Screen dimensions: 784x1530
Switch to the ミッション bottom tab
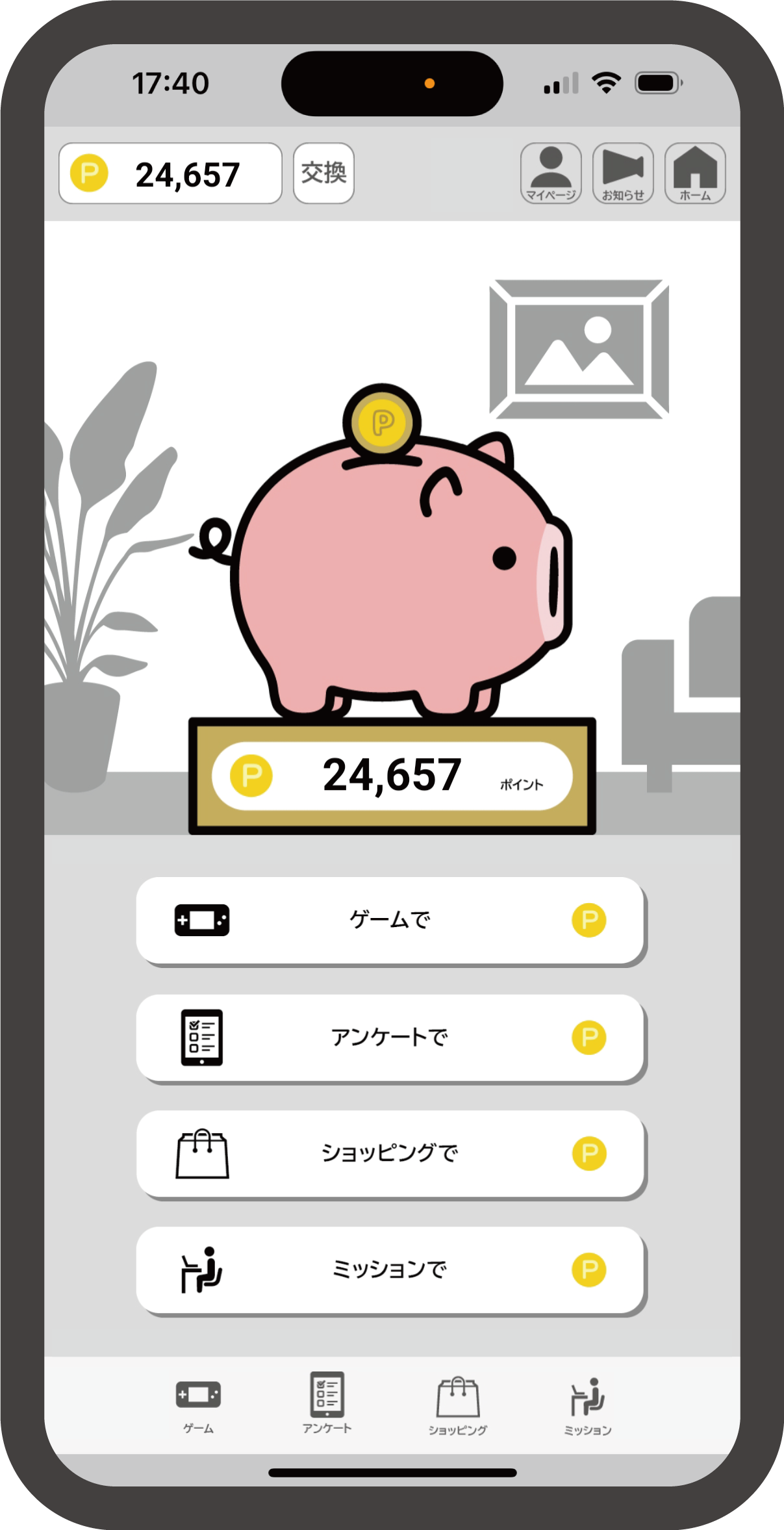(x=588, y=1405)
